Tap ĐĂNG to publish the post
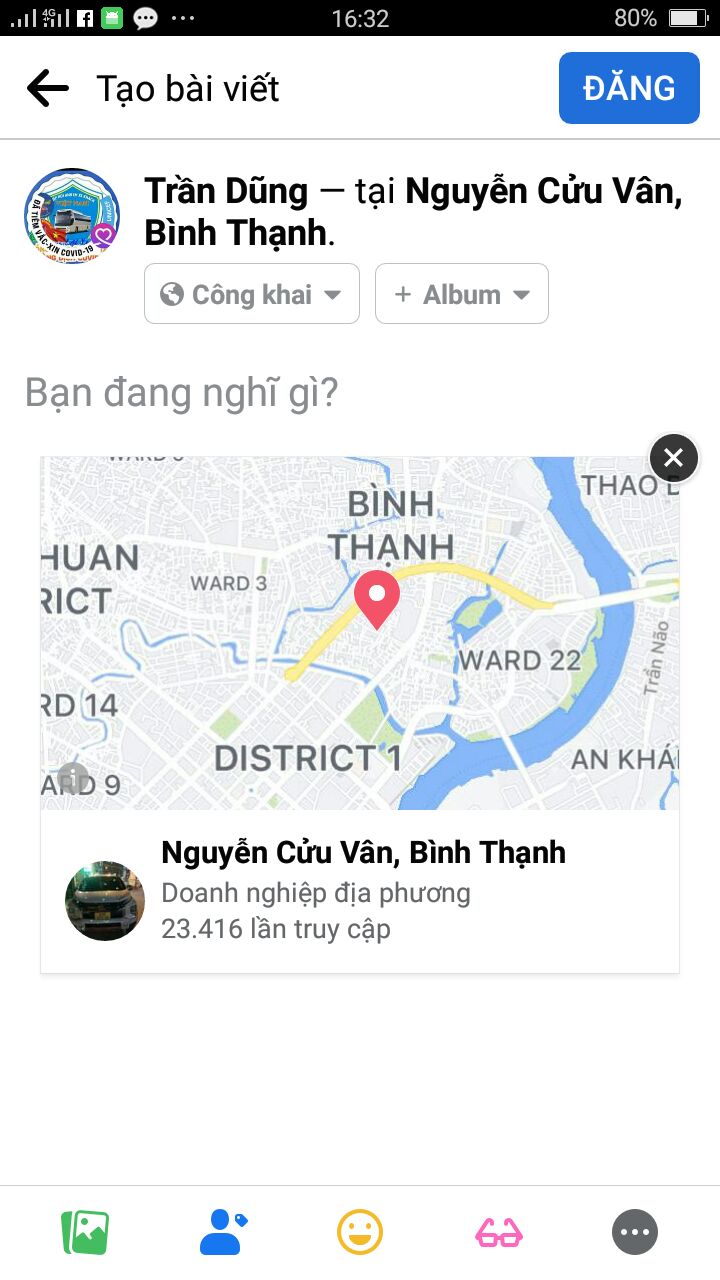720x1280 pixels. (629, 87)
